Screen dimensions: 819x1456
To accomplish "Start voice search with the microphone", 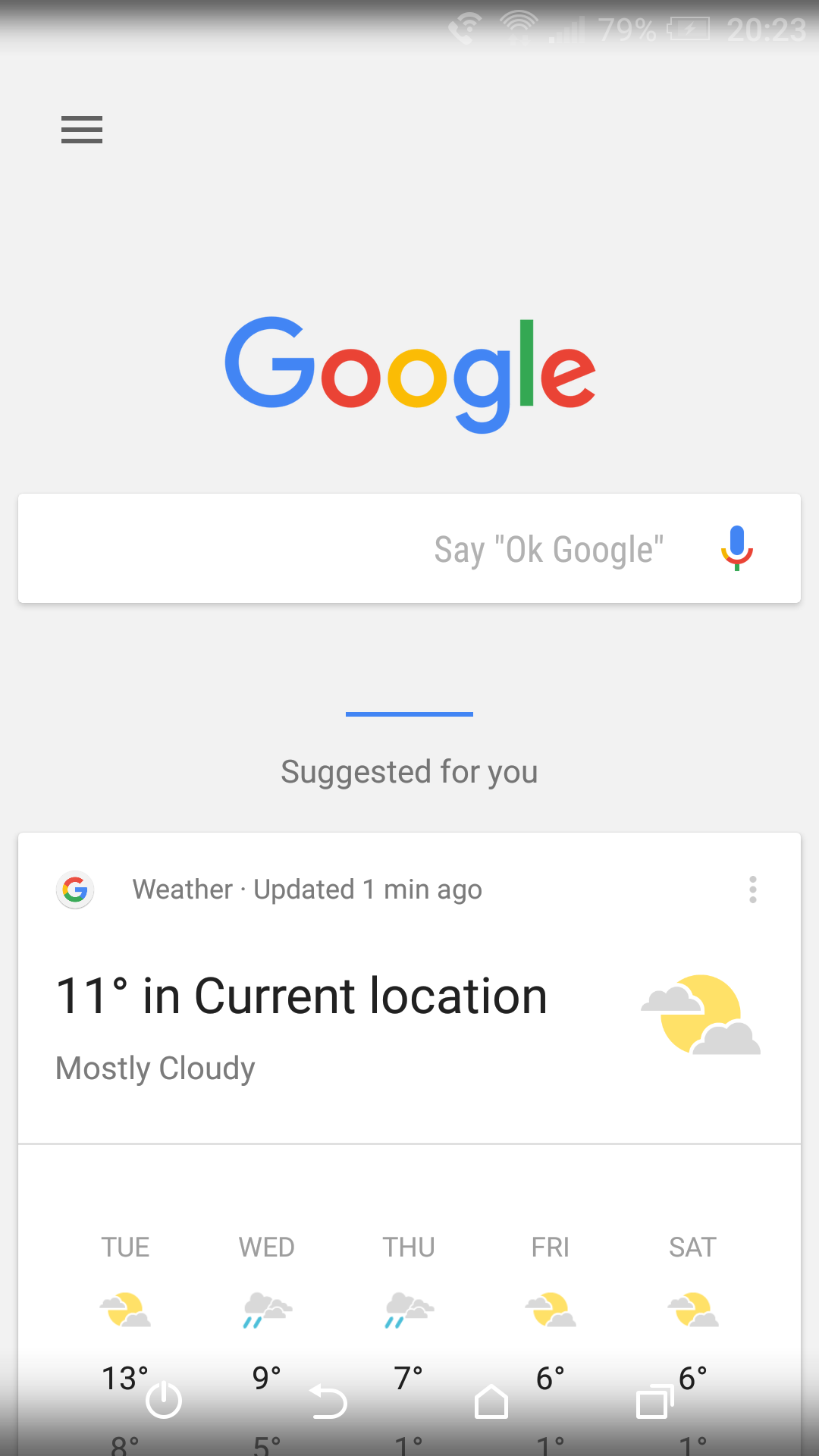I will (x=736, y=548).
